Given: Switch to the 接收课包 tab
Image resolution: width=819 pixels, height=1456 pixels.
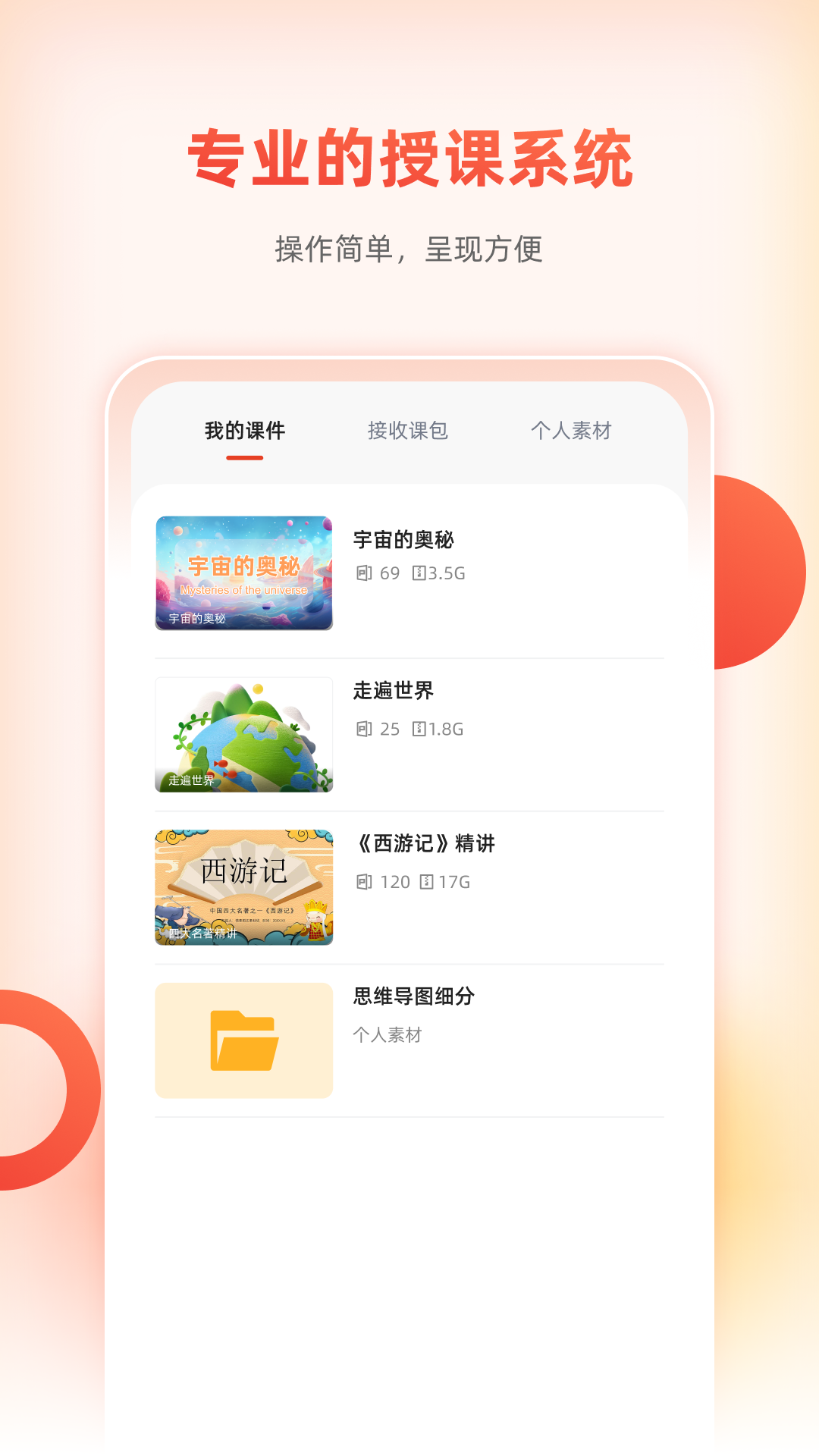Looking at the screenshot, I should tap(407, 431).
